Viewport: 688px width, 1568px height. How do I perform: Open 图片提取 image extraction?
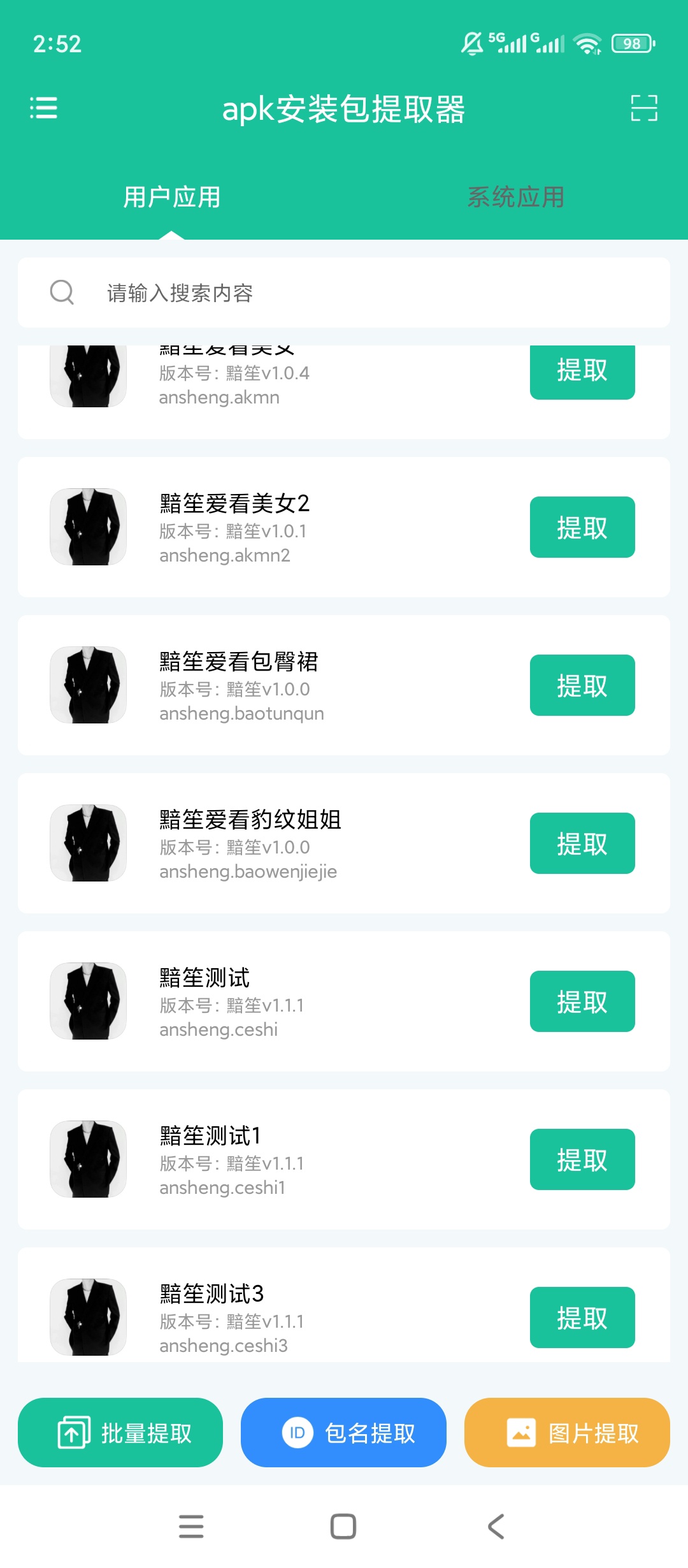[567, 1433]
